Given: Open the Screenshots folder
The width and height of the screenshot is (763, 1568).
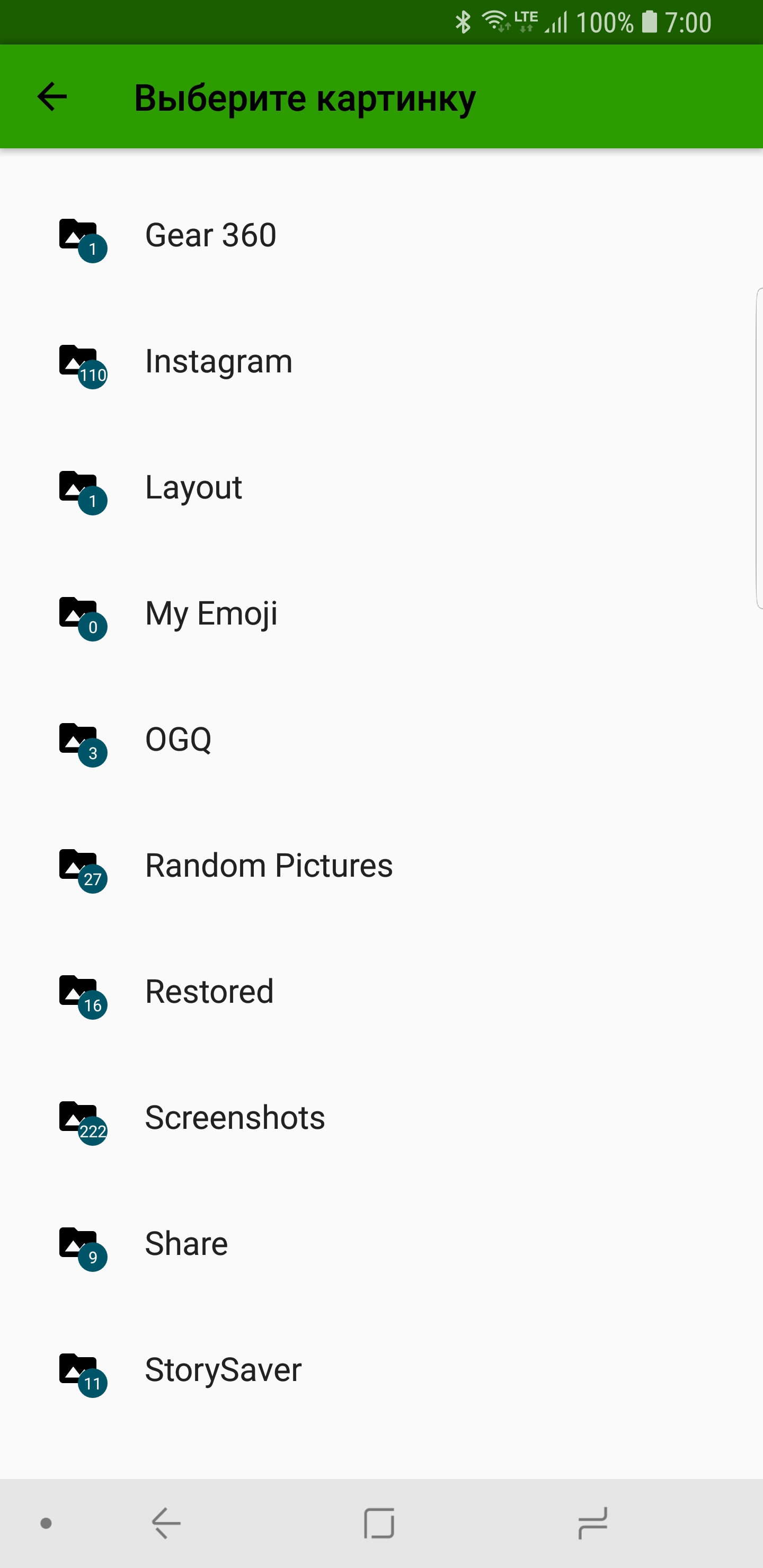Looking at the screenshot, I should tap(381, 1118).
